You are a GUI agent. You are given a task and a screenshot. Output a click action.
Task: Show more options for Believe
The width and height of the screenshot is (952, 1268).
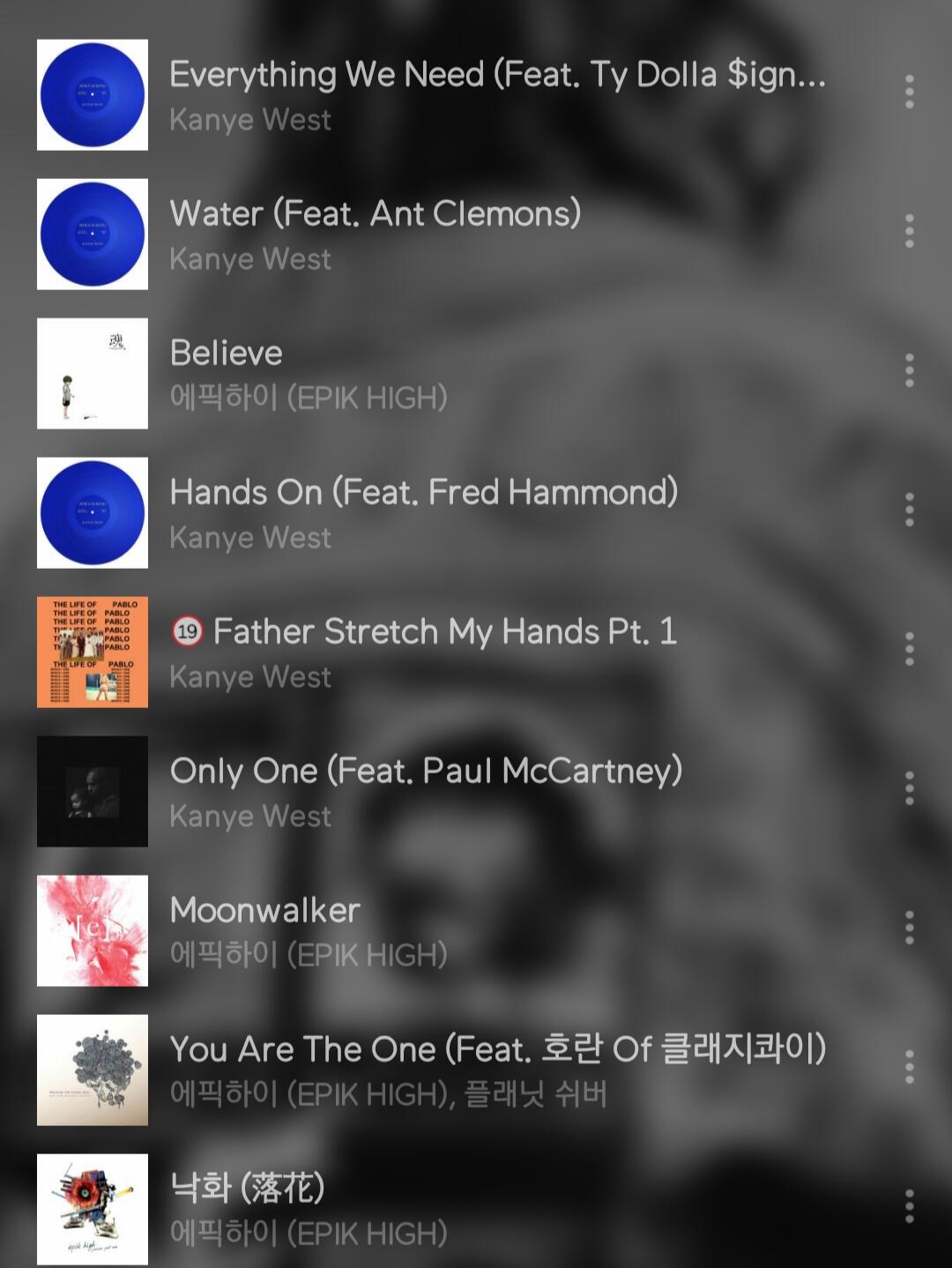tap(909, 371)
